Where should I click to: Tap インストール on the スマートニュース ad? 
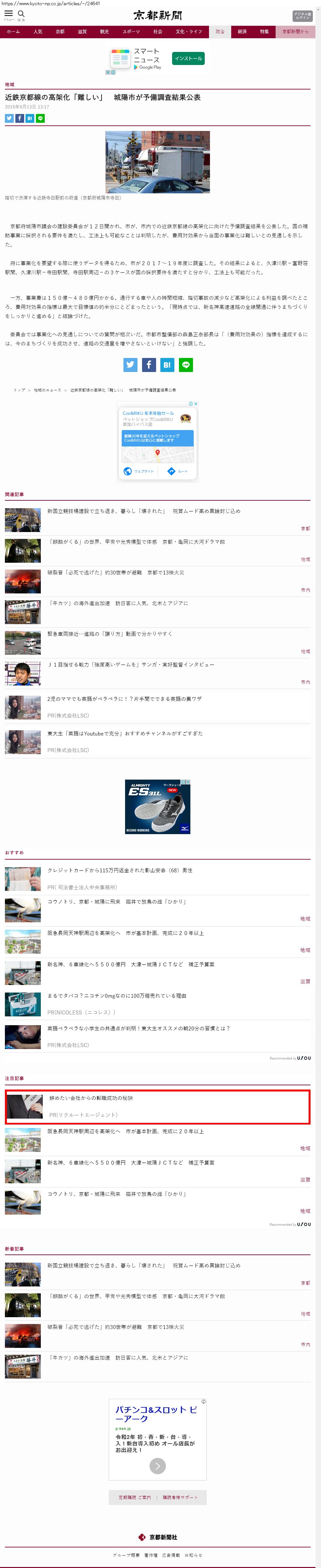click(x=188, y=58)
